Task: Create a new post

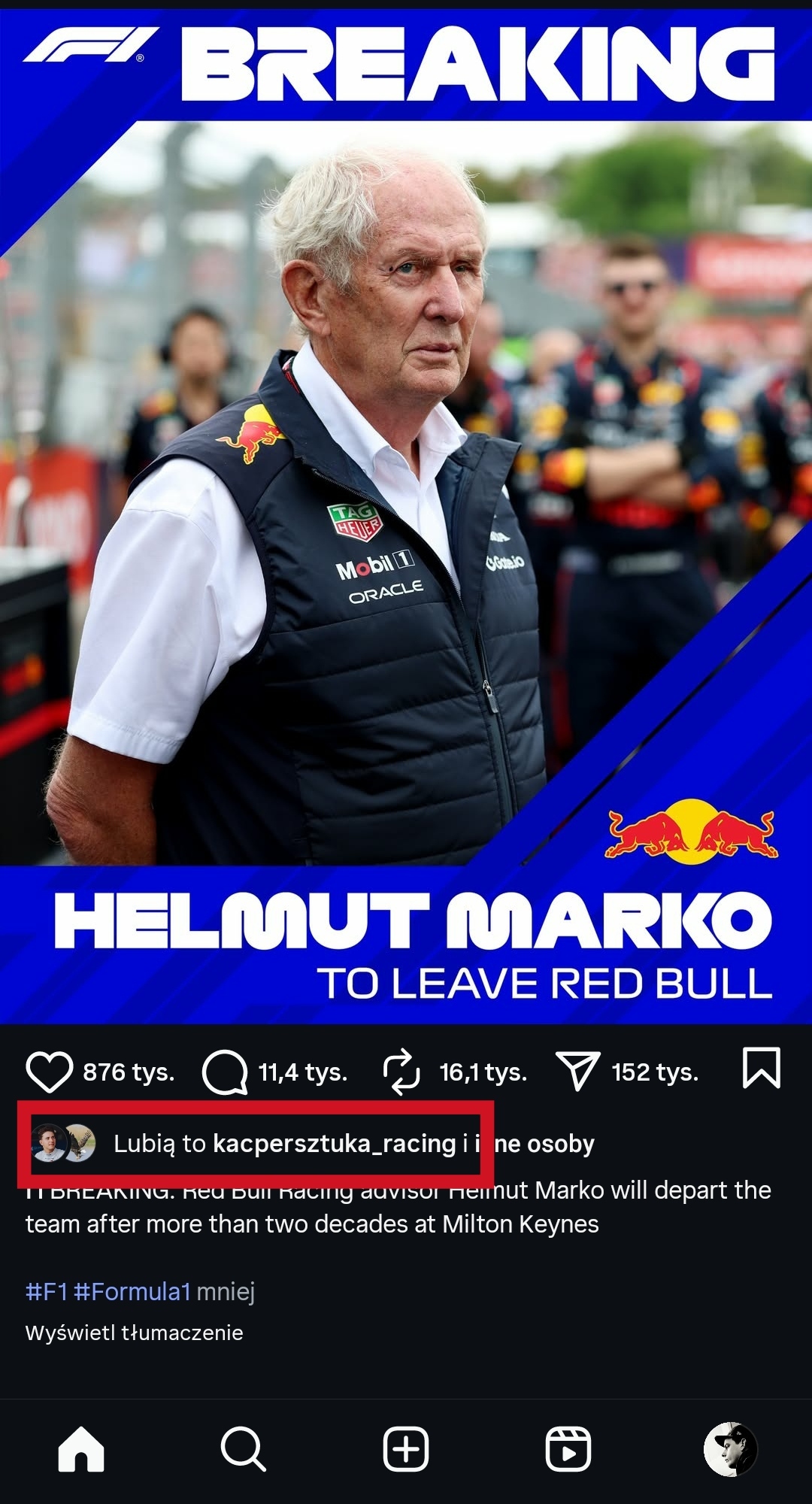Action: 406,1448
